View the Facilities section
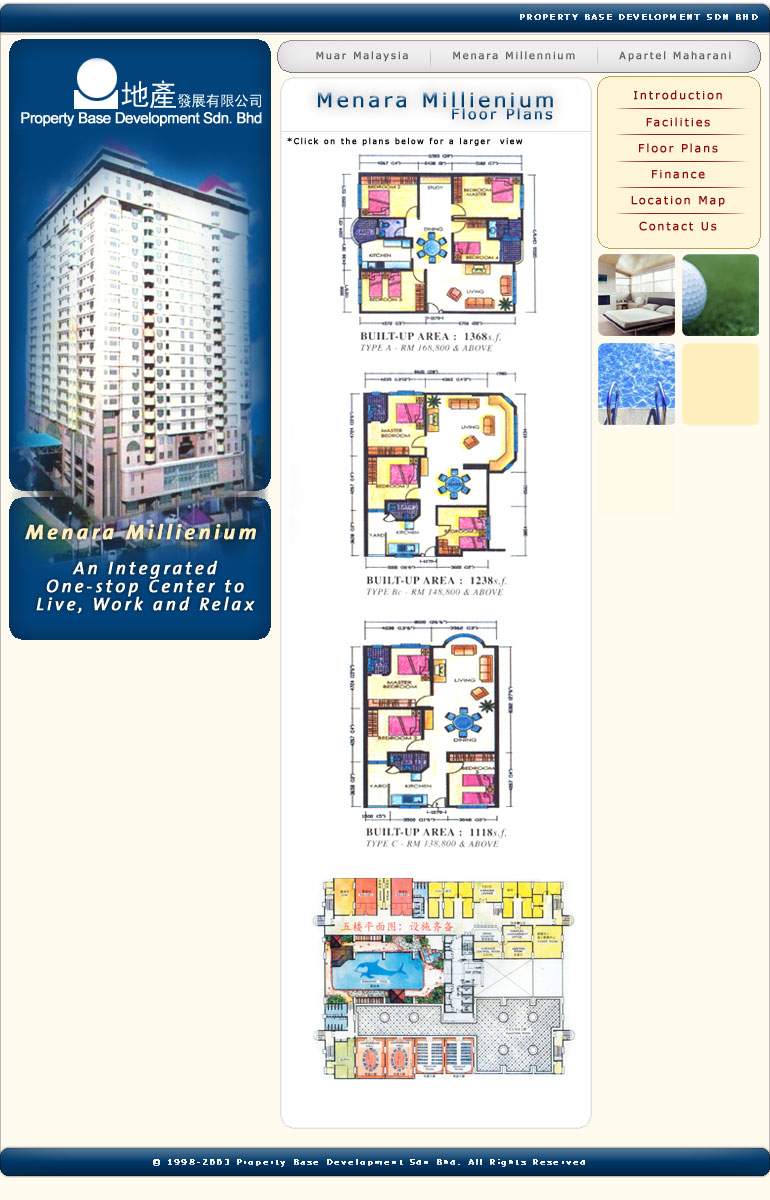770x1200 pixels. coord(678,122)
